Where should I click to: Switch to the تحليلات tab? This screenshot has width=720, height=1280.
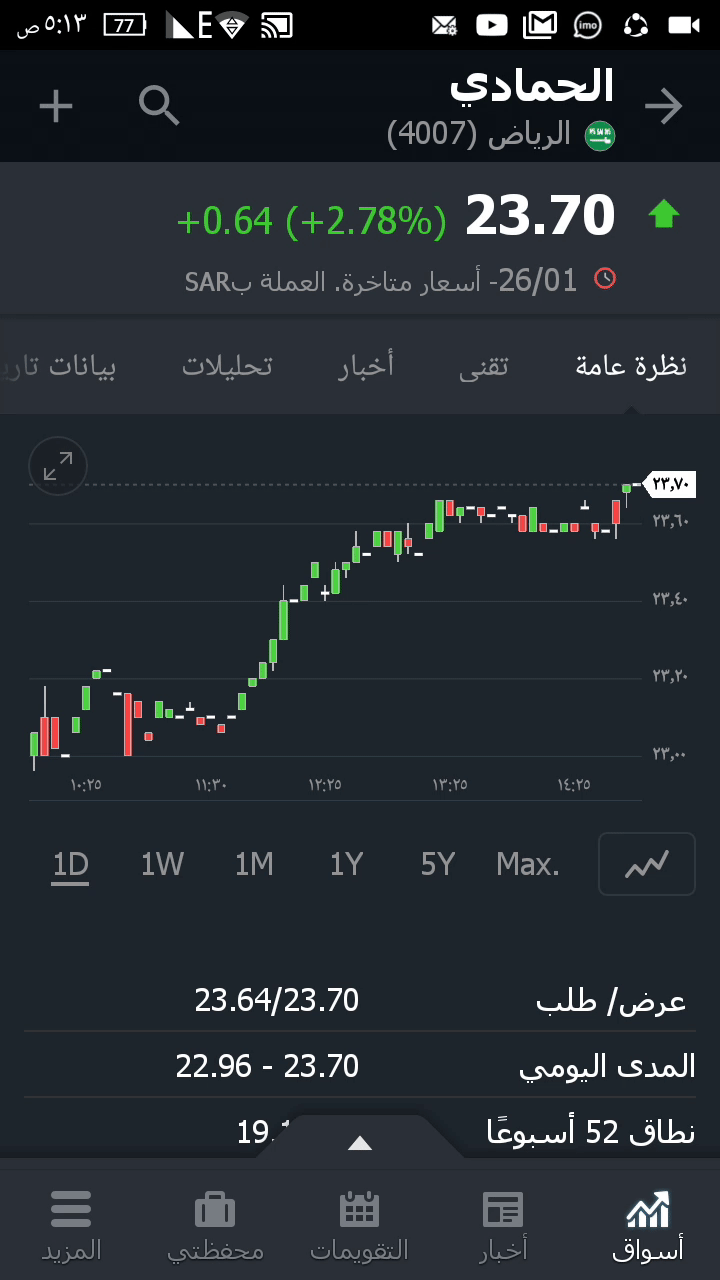tap(227, 366)
